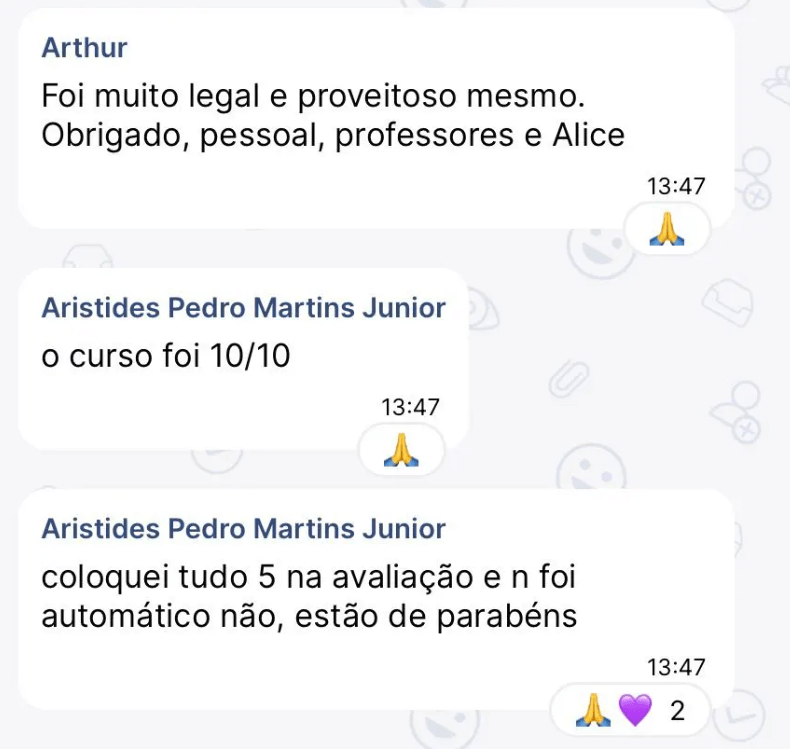Open Arthur's profile from sender name
The image size is (790, 749).
[85, 47]
